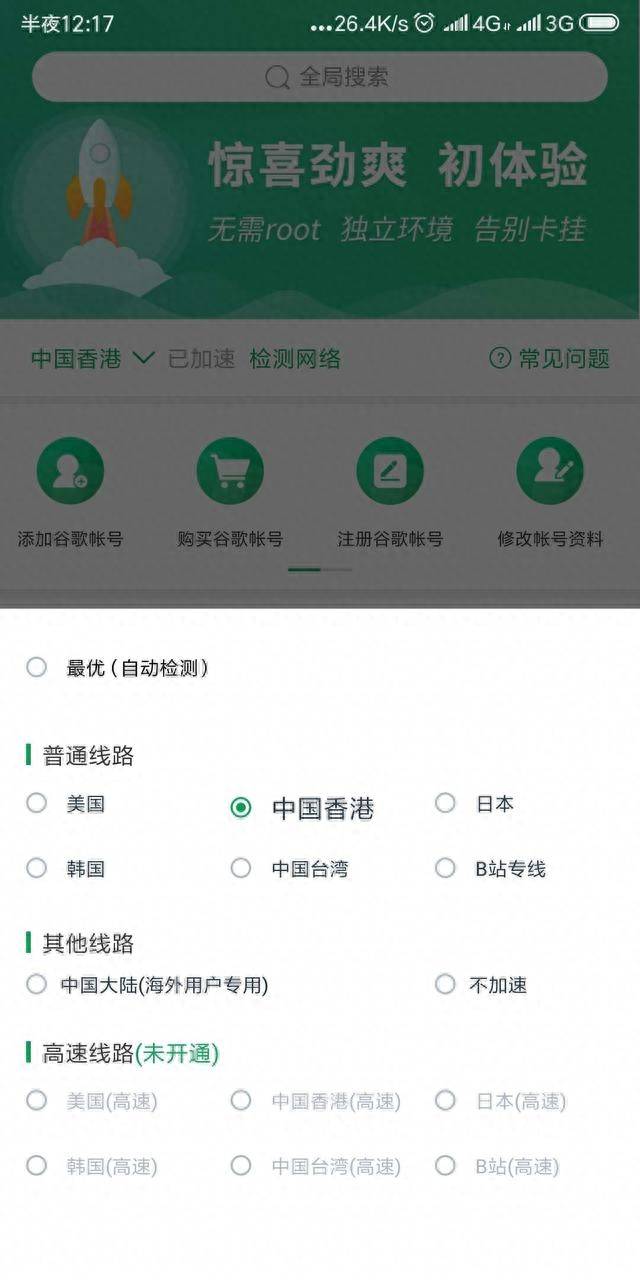Select the 中国香港 normal route
Viewport: 640px width, 1280px height.
(302, 808)
